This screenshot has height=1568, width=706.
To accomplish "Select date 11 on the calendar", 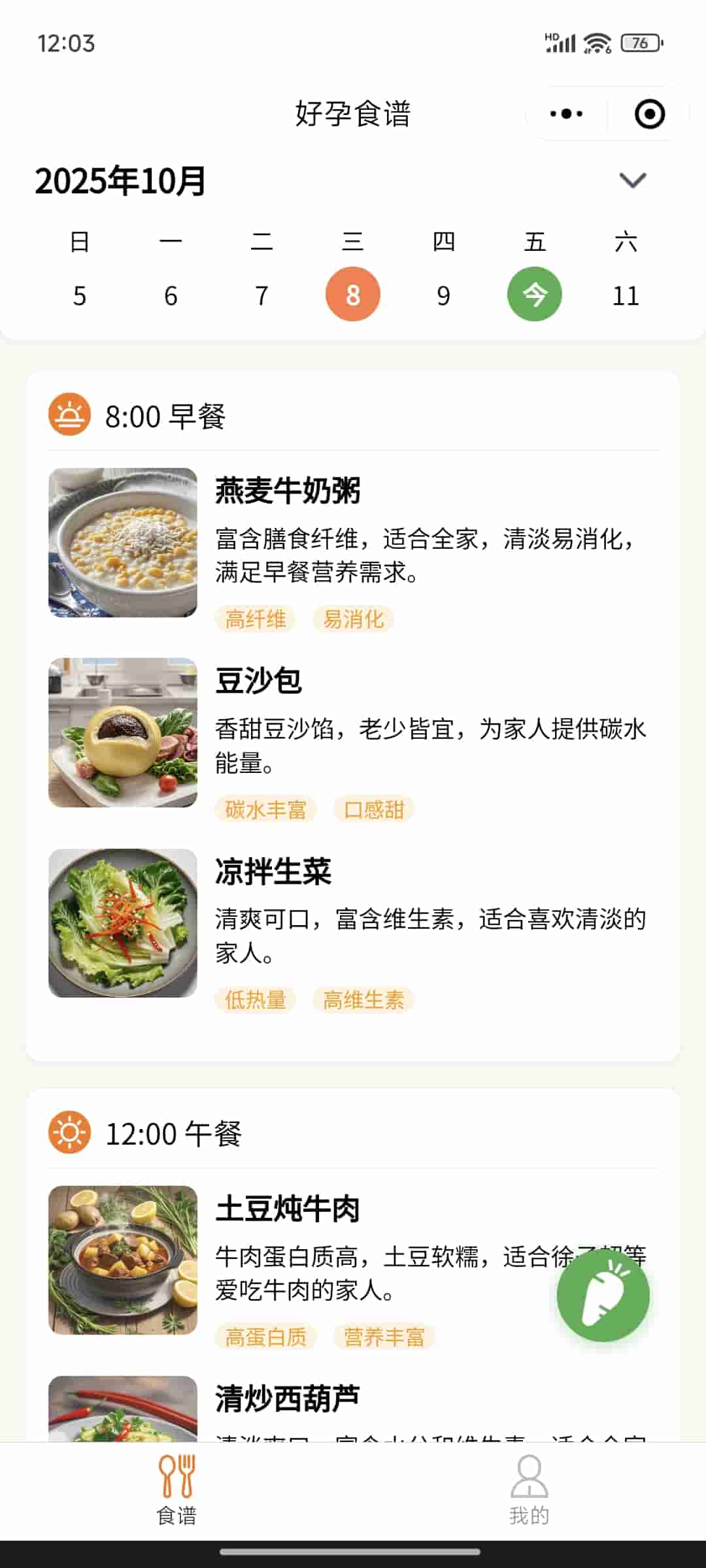I will click(x=626, y=295).
